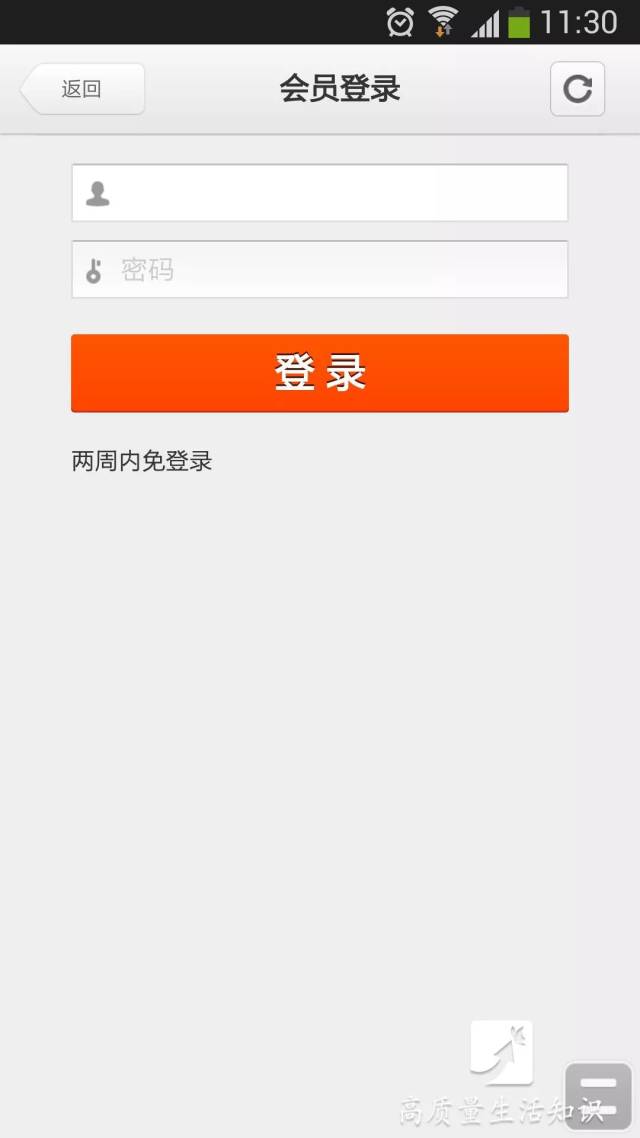Open the floating grey menu button
640x1138 pixels.
pyautogui.click(x=598, y=1093)
